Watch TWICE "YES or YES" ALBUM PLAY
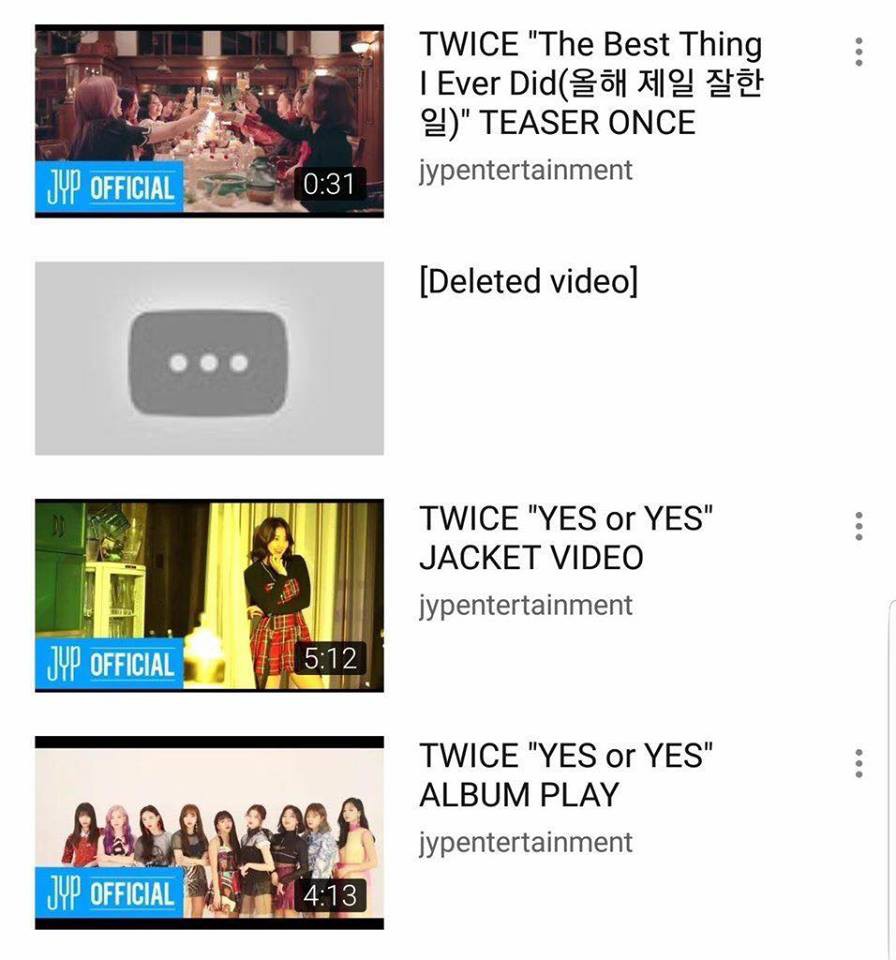The width and height of the screenshot is (896, 960). [x=209, y=833]
